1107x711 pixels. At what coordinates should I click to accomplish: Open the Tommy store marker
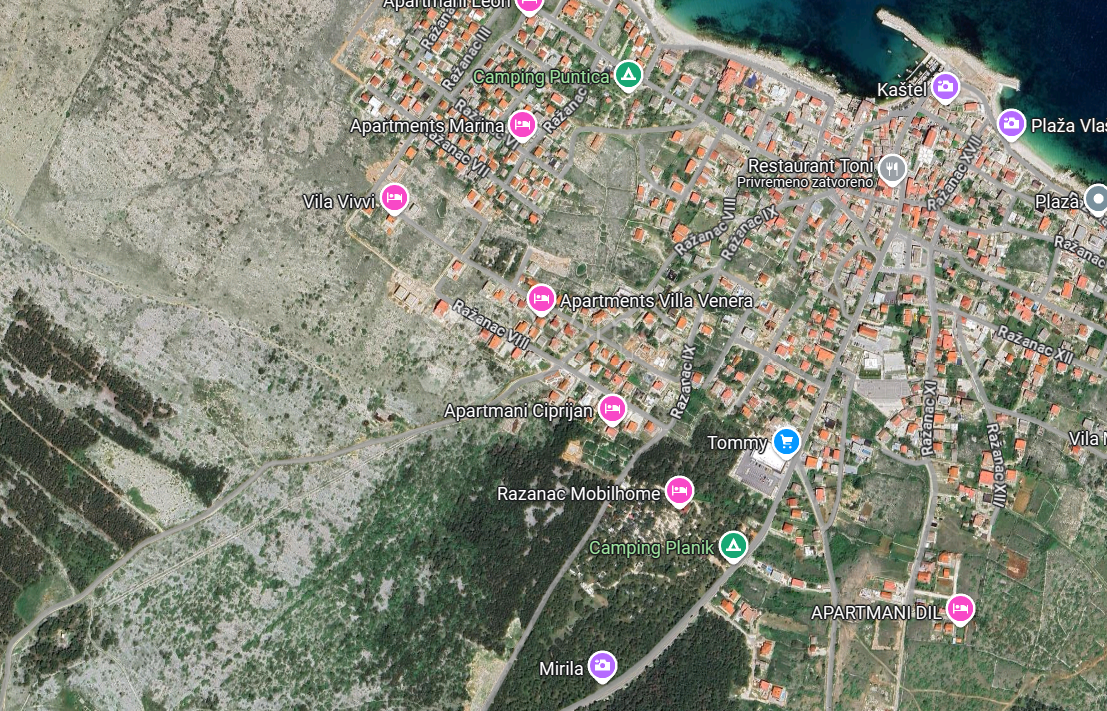(x=786, y=440)
